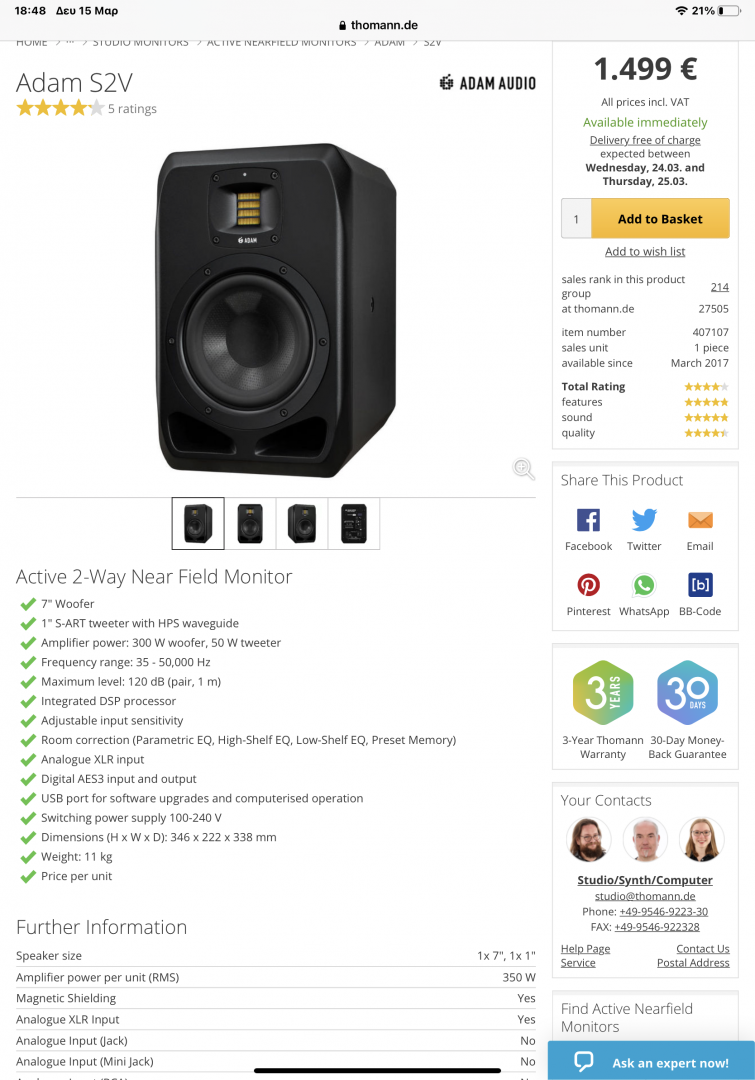Email studio@thomann.de
The image size is (755, 1080).
(x=645, y=896)
